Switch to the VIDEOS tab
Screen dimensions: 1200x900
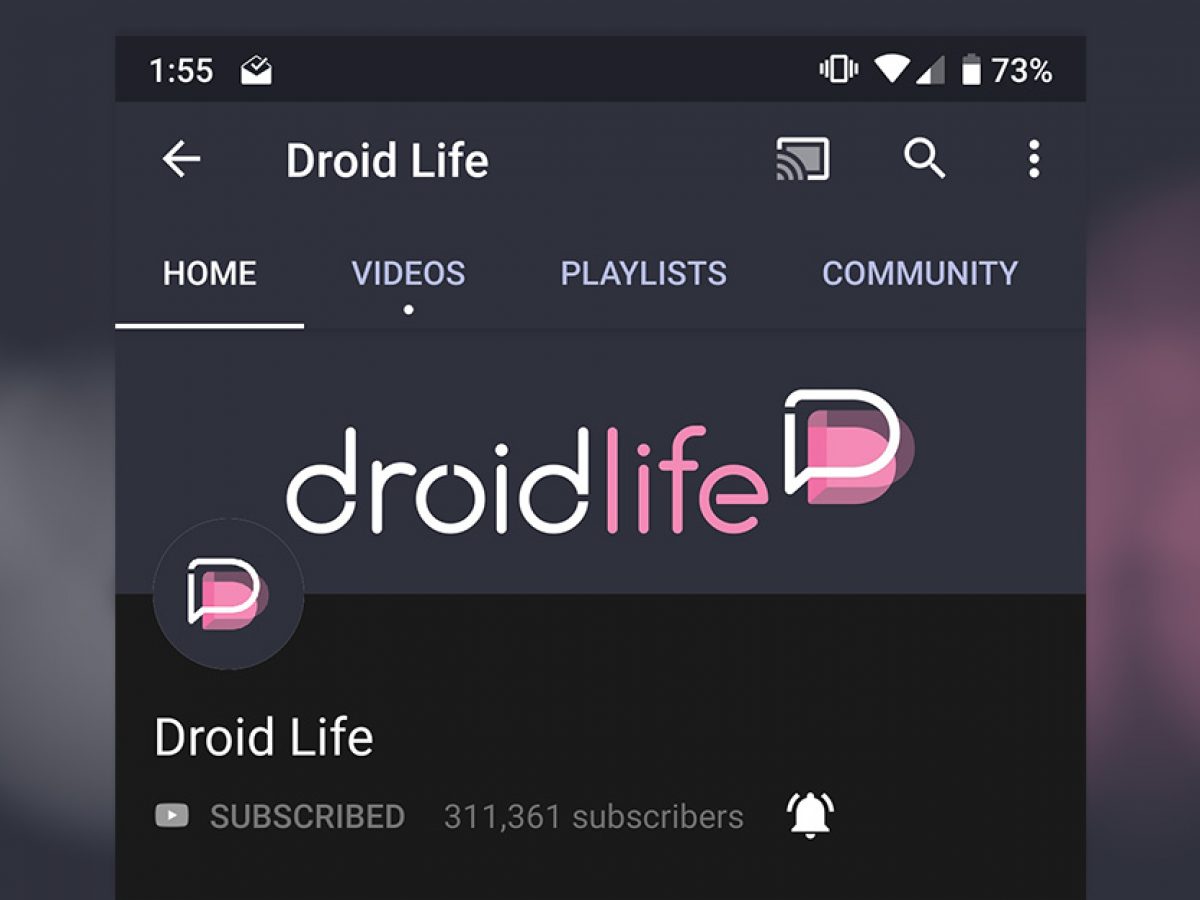pyautogui.click(x=408, y=274)
